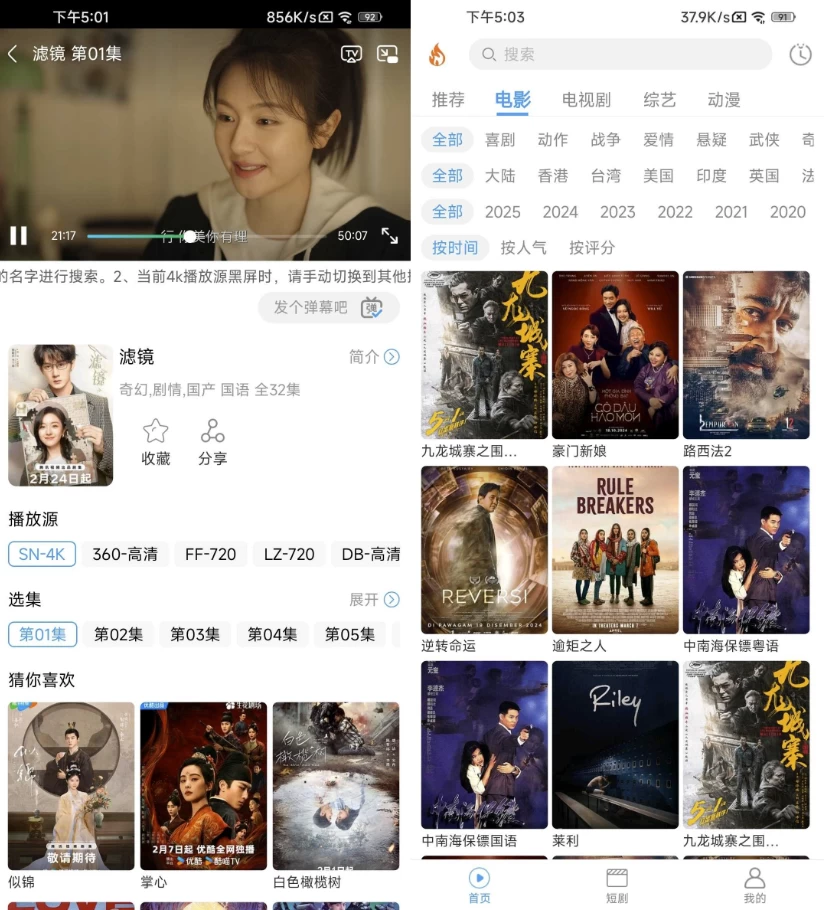Viewport: 824px width, 910px height.
Task: Select the 360-高清 playback source
Action: click(125, 554)
